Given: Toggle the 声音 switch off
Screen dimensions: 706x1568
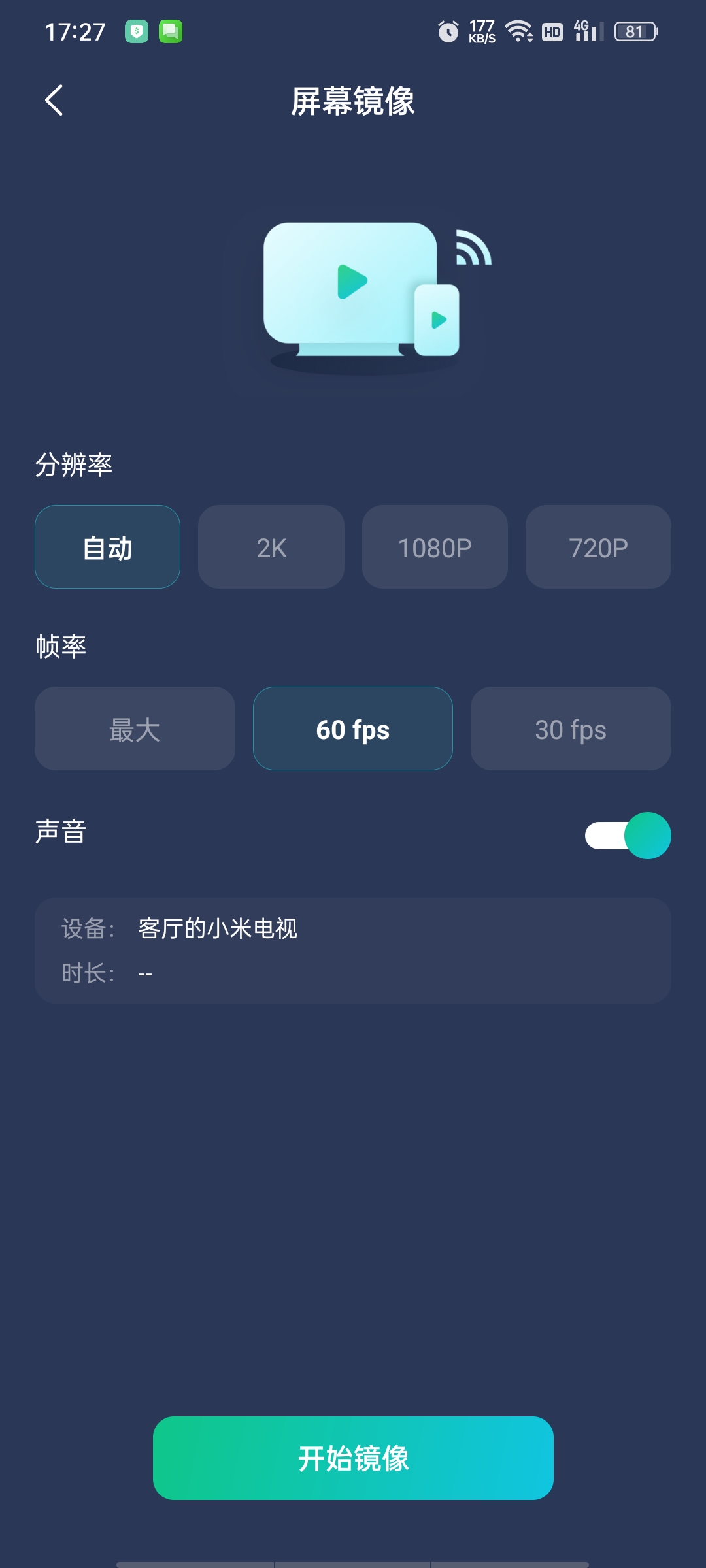Looking at the screenshot, I should click(628, 836).
